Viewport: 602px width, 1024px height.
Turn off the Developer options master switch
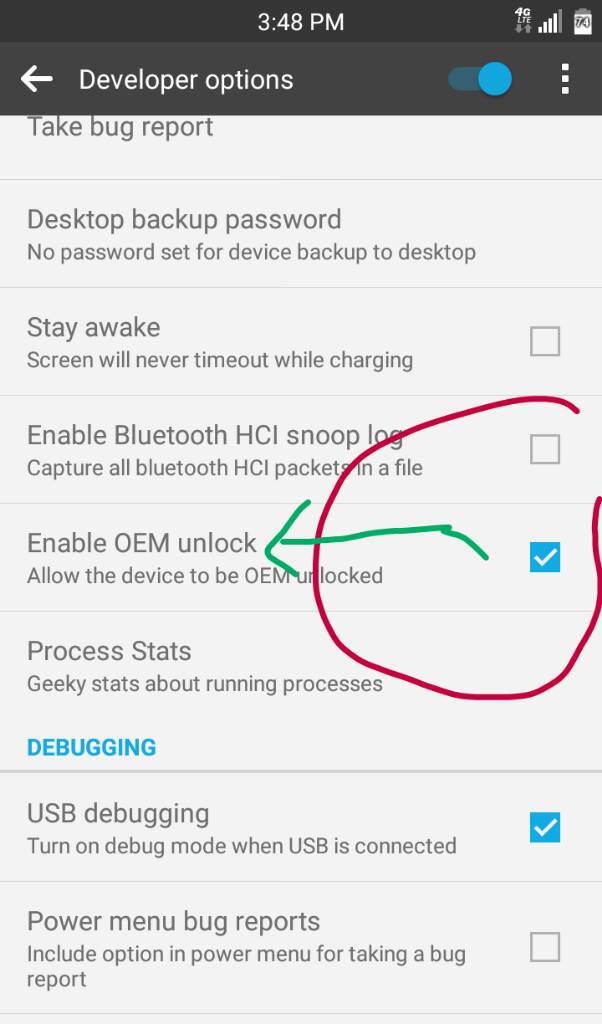coord(480,79)
